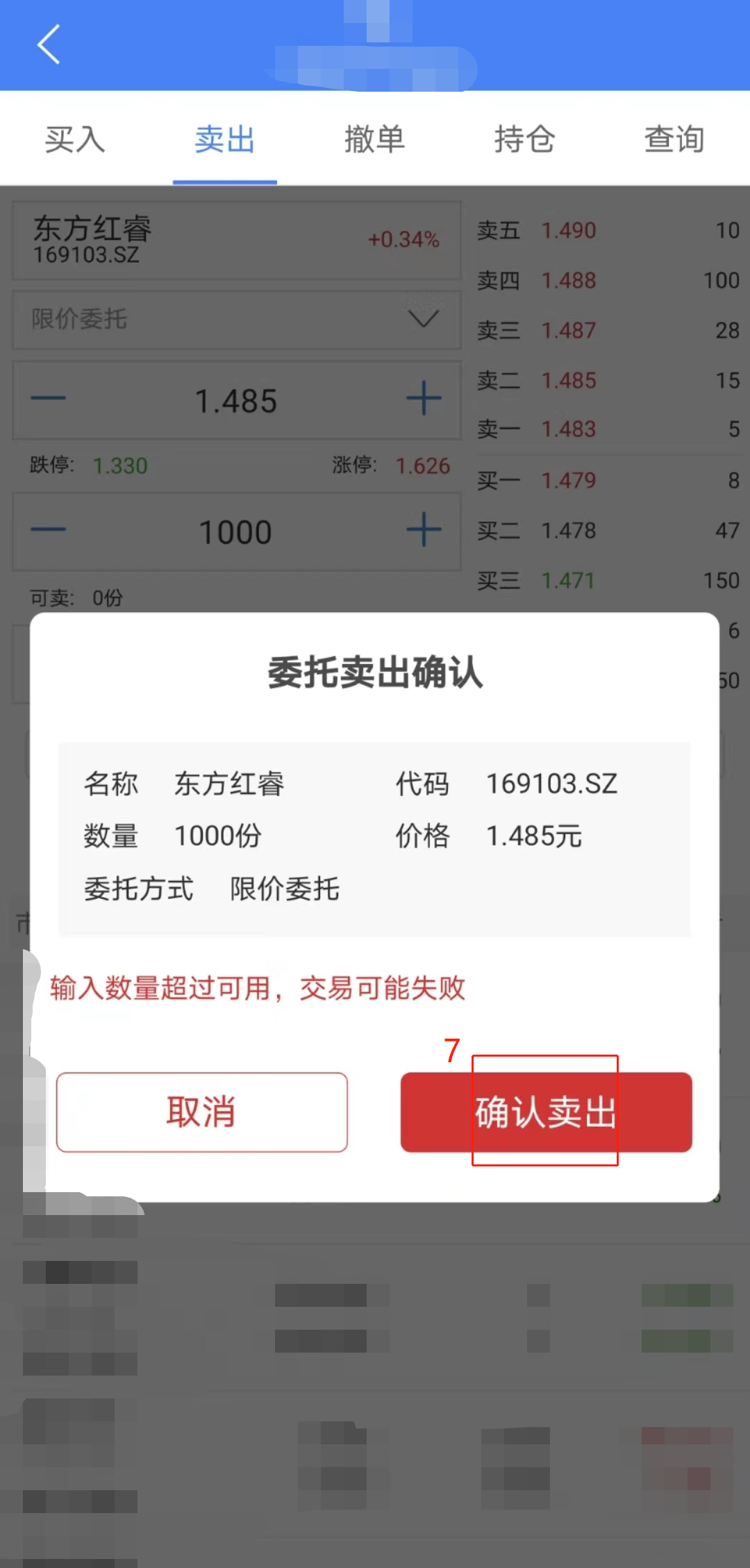The image size is (750, 1568).
Task: Tap the 涨停 limit price 1.626
Action: [422, 465]
